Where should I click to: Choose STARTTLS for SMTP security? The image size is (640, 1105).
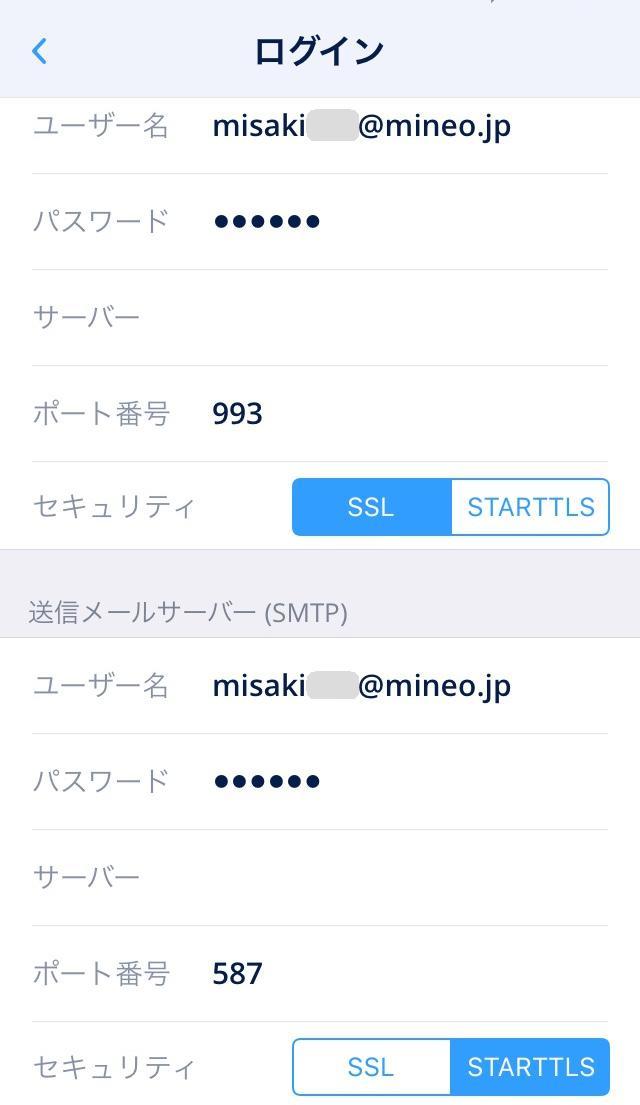pyautogui.click(x=530, y=1067)
